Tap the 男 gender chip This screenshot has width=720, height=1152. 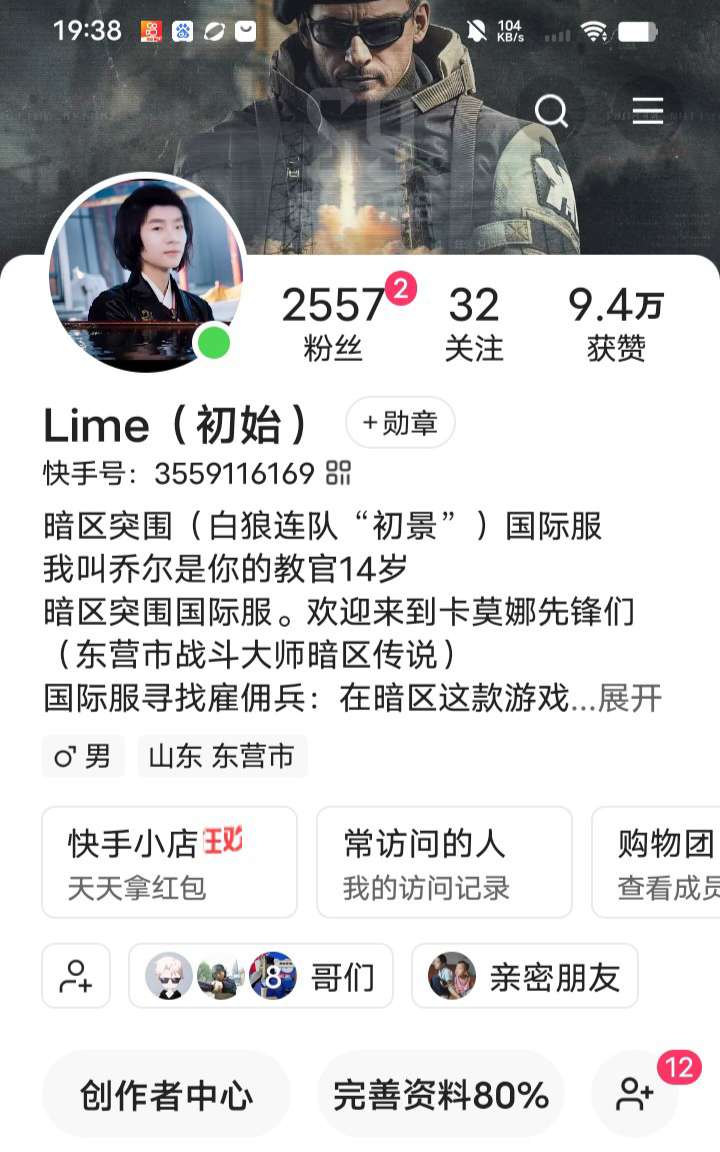83,756
